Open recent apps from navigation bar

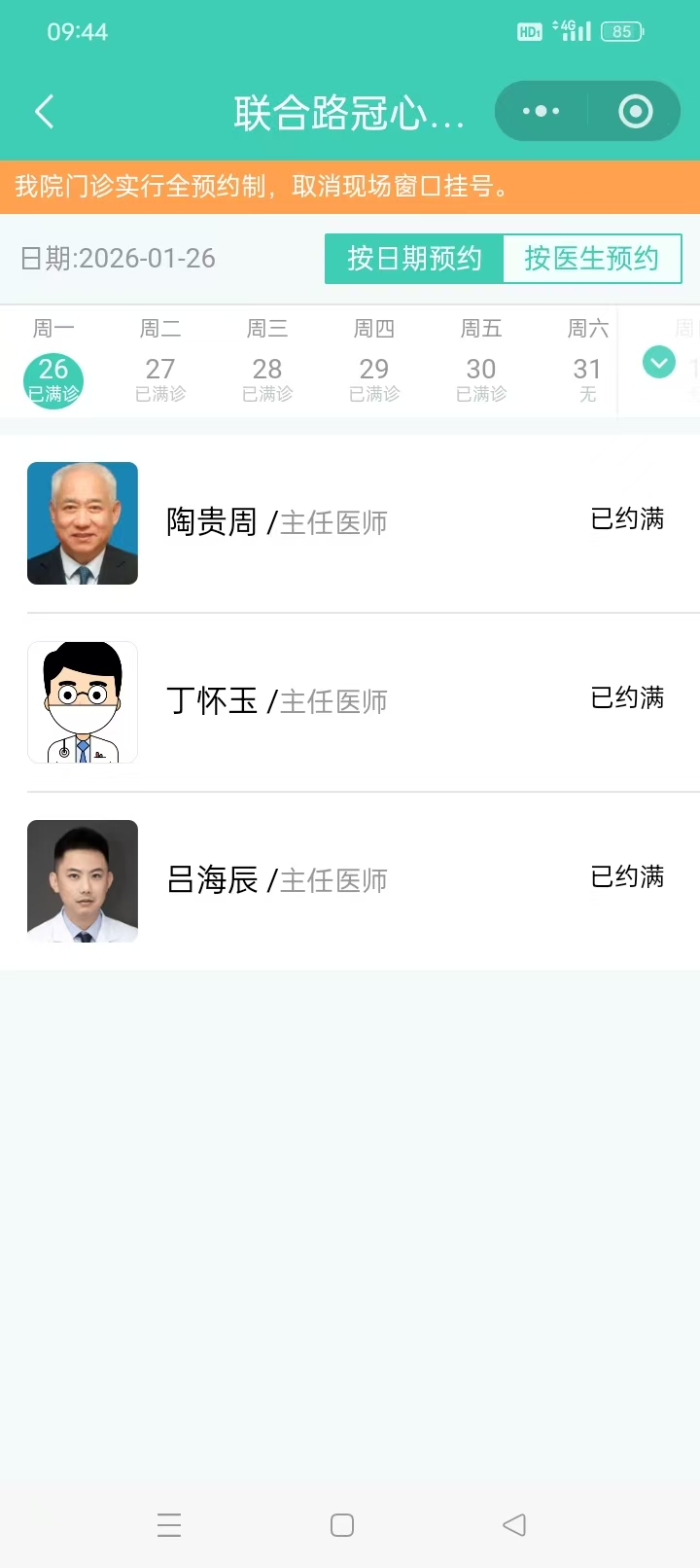pos(169,1525)
